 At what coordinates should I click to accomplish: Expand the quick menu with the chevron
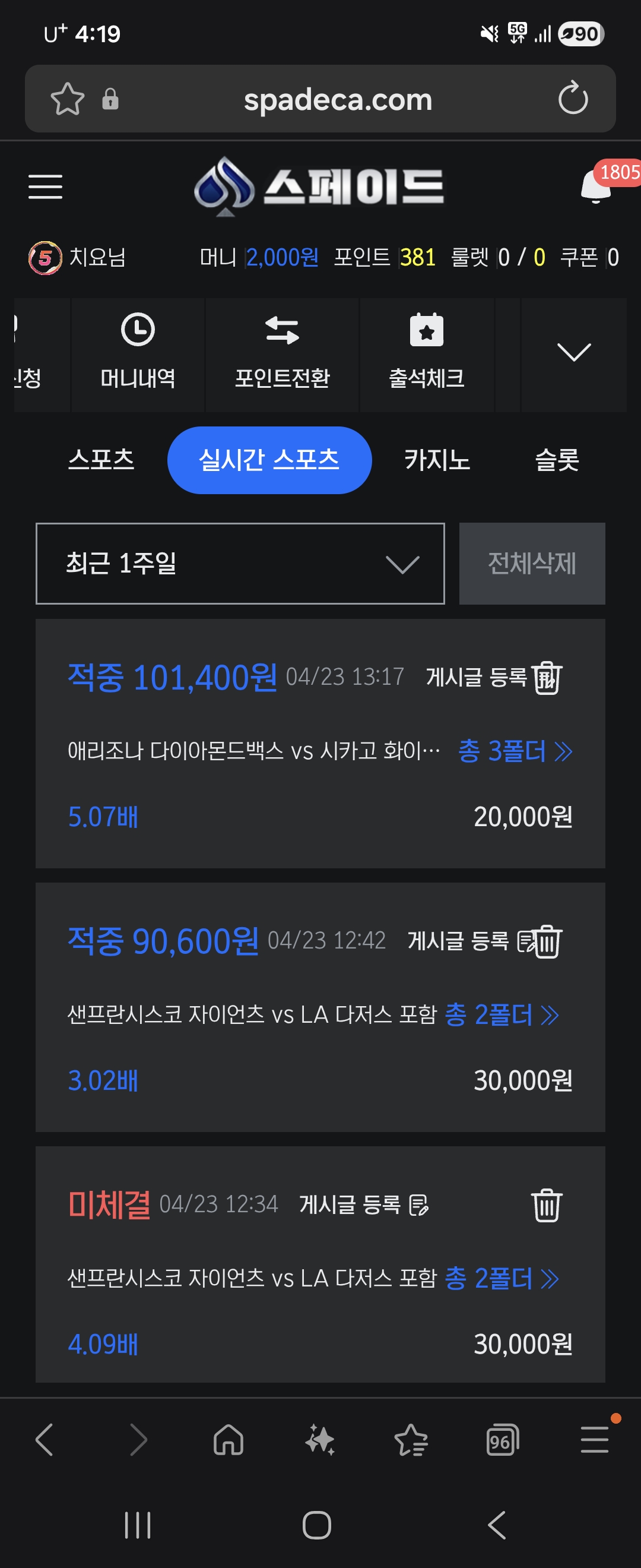(573, 353)
